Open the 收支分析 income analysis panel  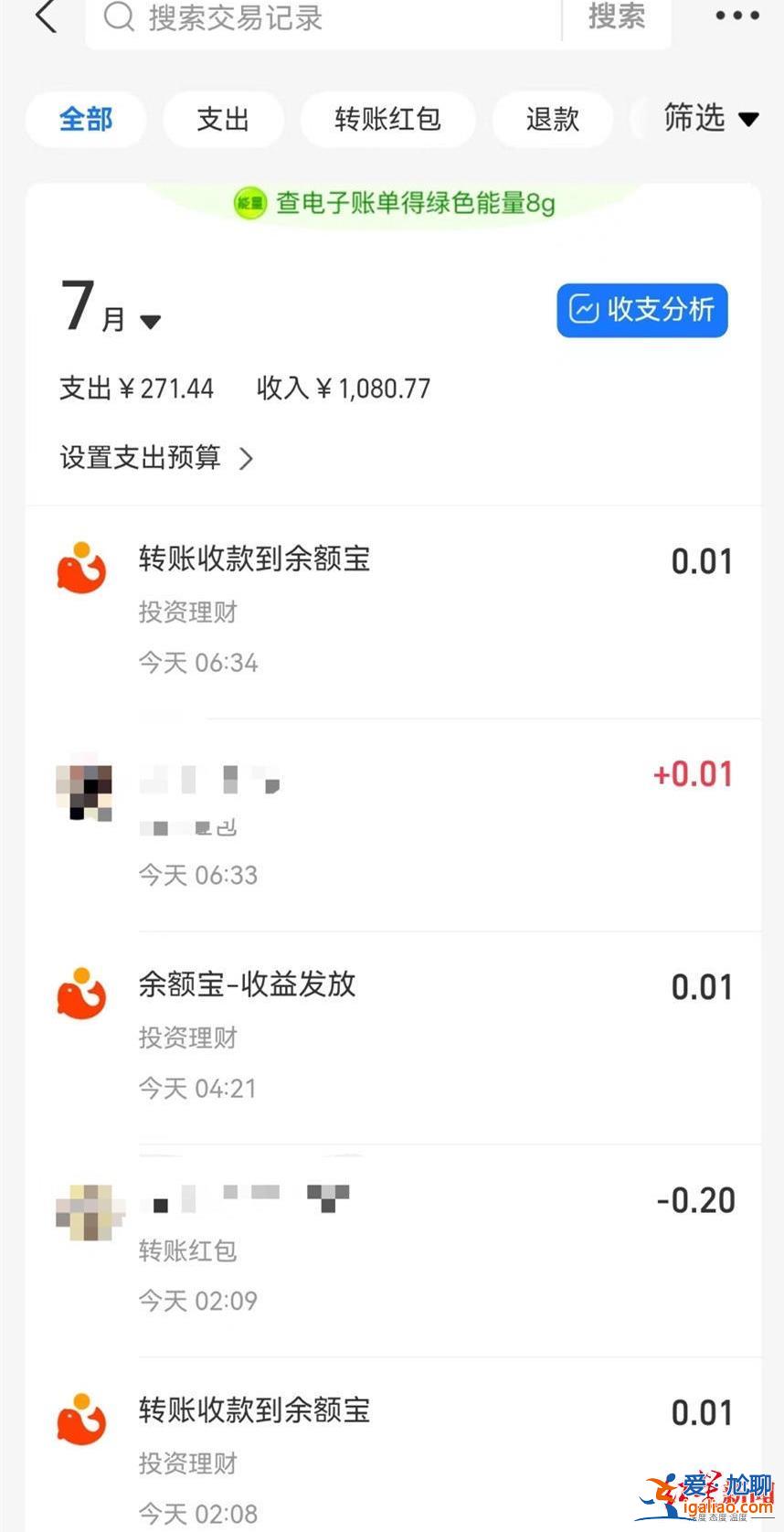click(641, 311)
